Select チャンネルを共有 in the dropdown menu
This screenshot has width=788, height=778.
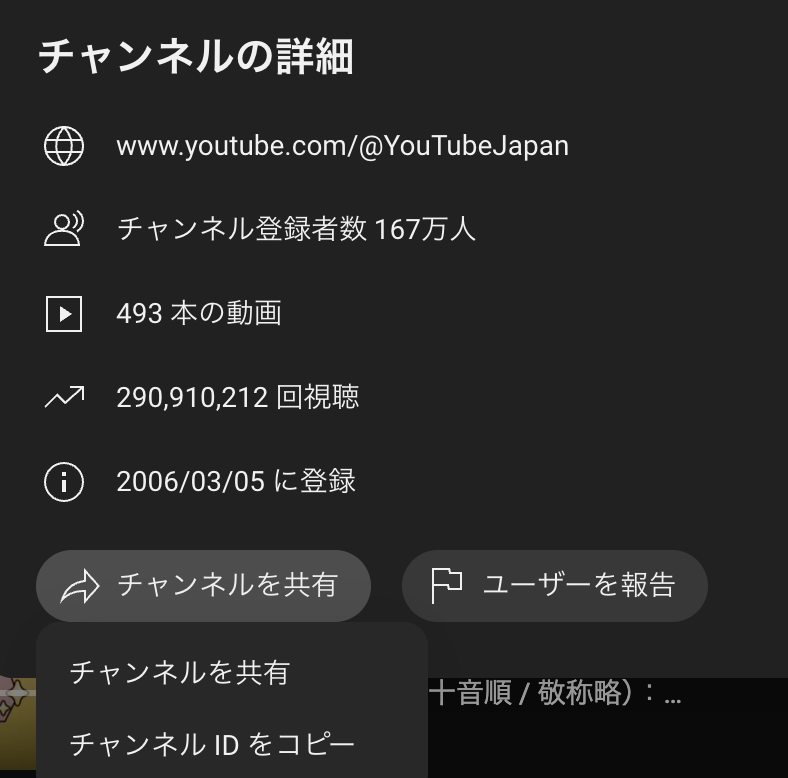click(180, 672)
